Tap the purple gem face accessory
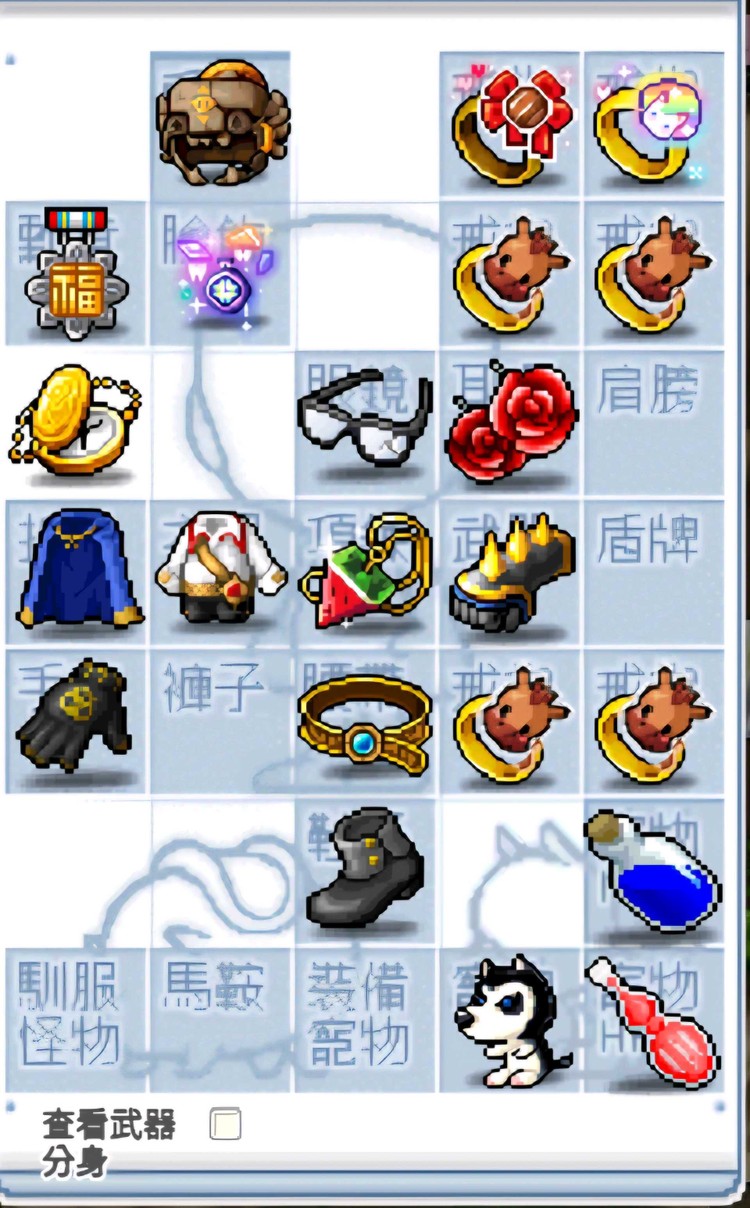This screenshot has width=750, height=1208. (221, 274)
